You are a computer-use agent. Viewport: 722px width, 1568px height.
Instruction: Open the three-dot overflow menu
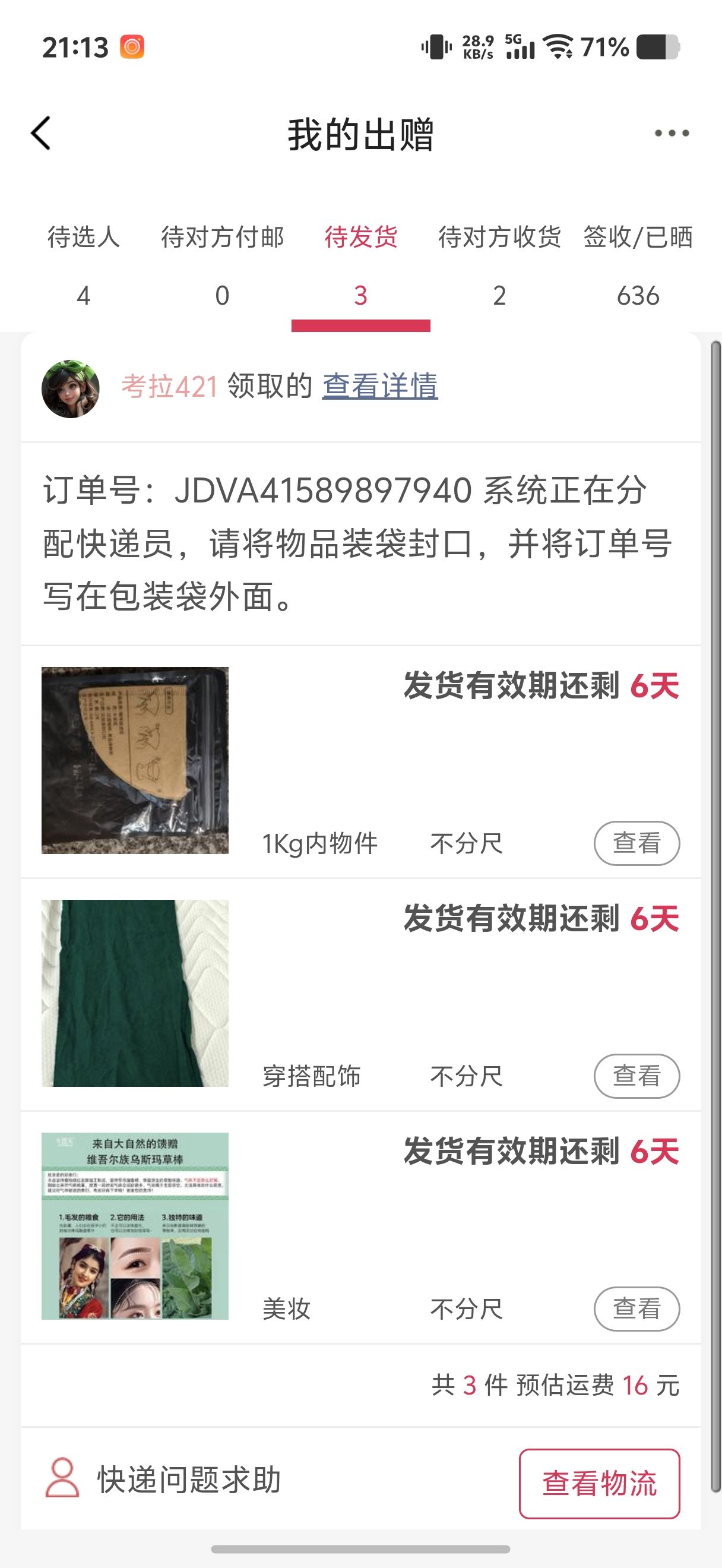(x=672, y=133)
